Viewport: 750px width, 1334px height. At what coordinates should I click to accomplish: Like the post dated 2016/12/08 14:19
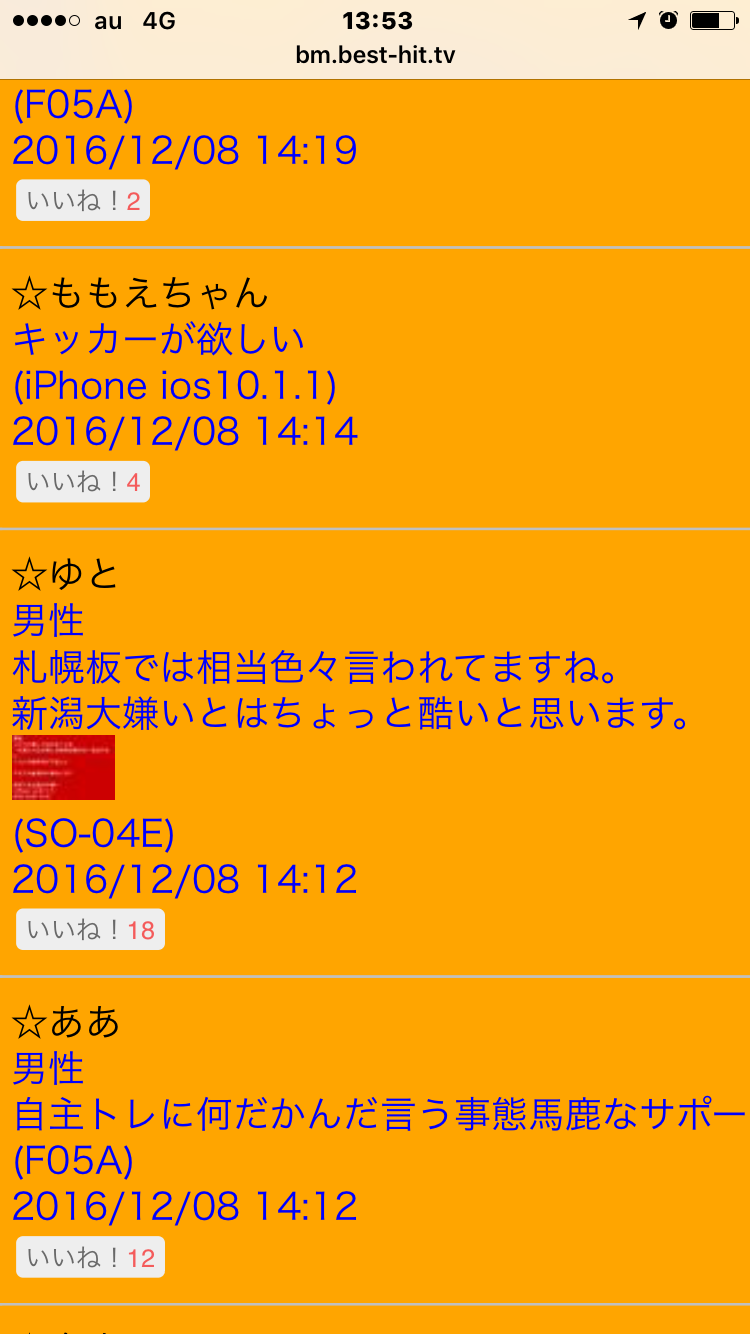(x=83, y=201)
